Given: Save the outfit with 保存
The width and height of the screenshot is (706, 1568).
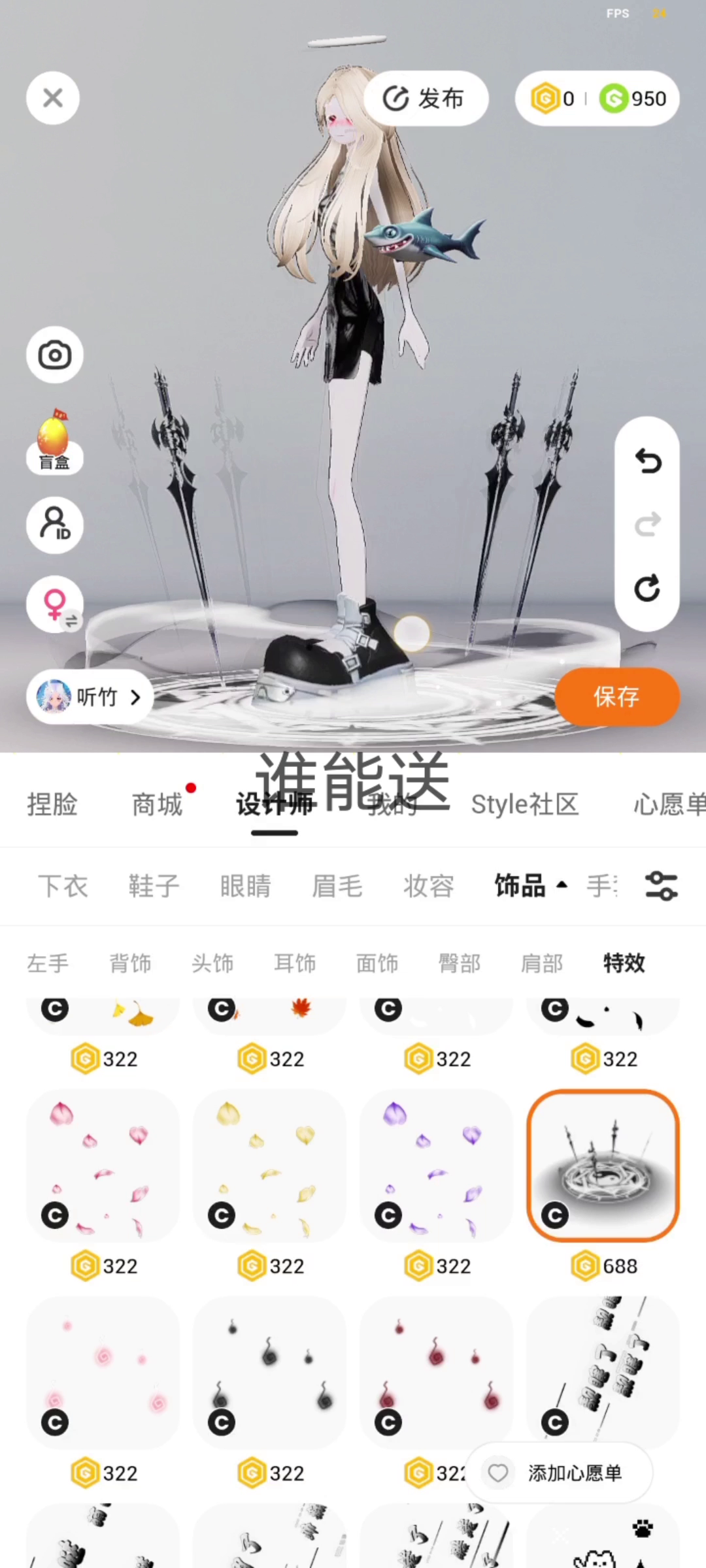Looking at the screenshot, I should 616,697.
